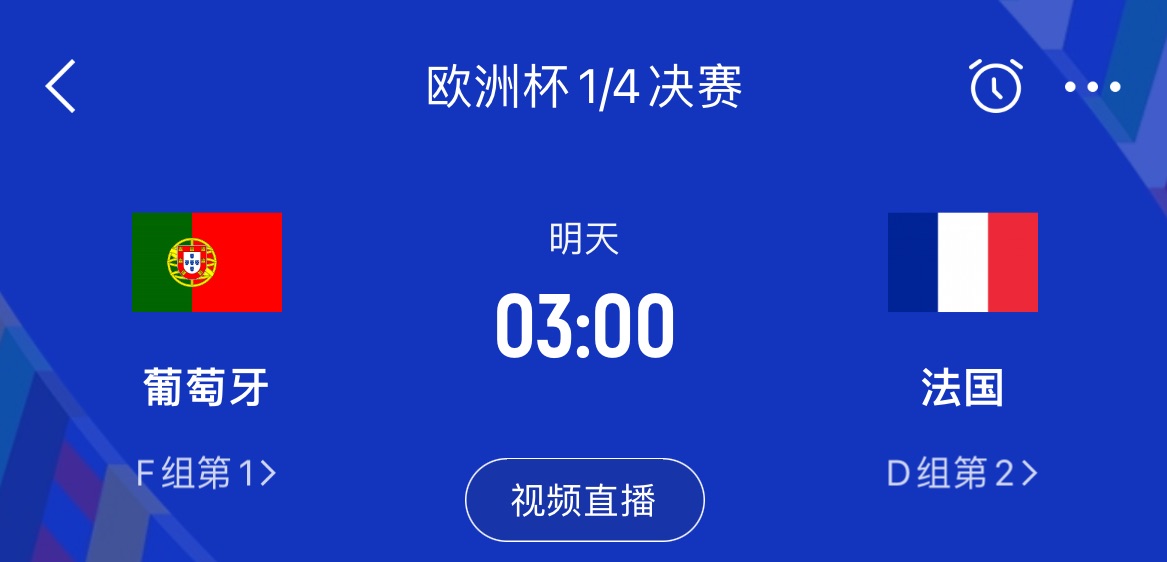The width and height of the screenshot is (1167, 562).
Task: Tap the 视频直播 button
Action: click(584, 500)
